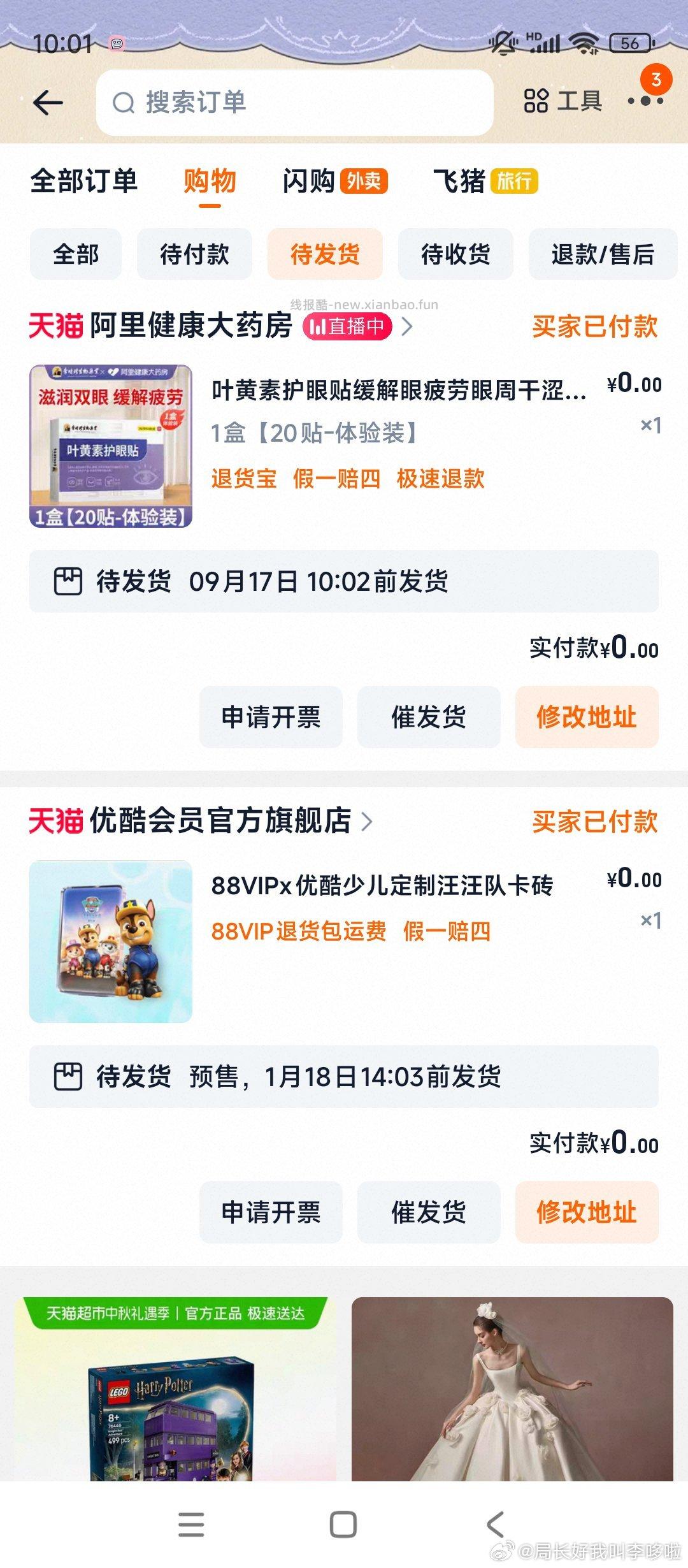Viewport: 688px width, 1568px height.
Task: Tap 修改地址 for the eye patch order
Action: pyautogui.click(x=587, y=718)
